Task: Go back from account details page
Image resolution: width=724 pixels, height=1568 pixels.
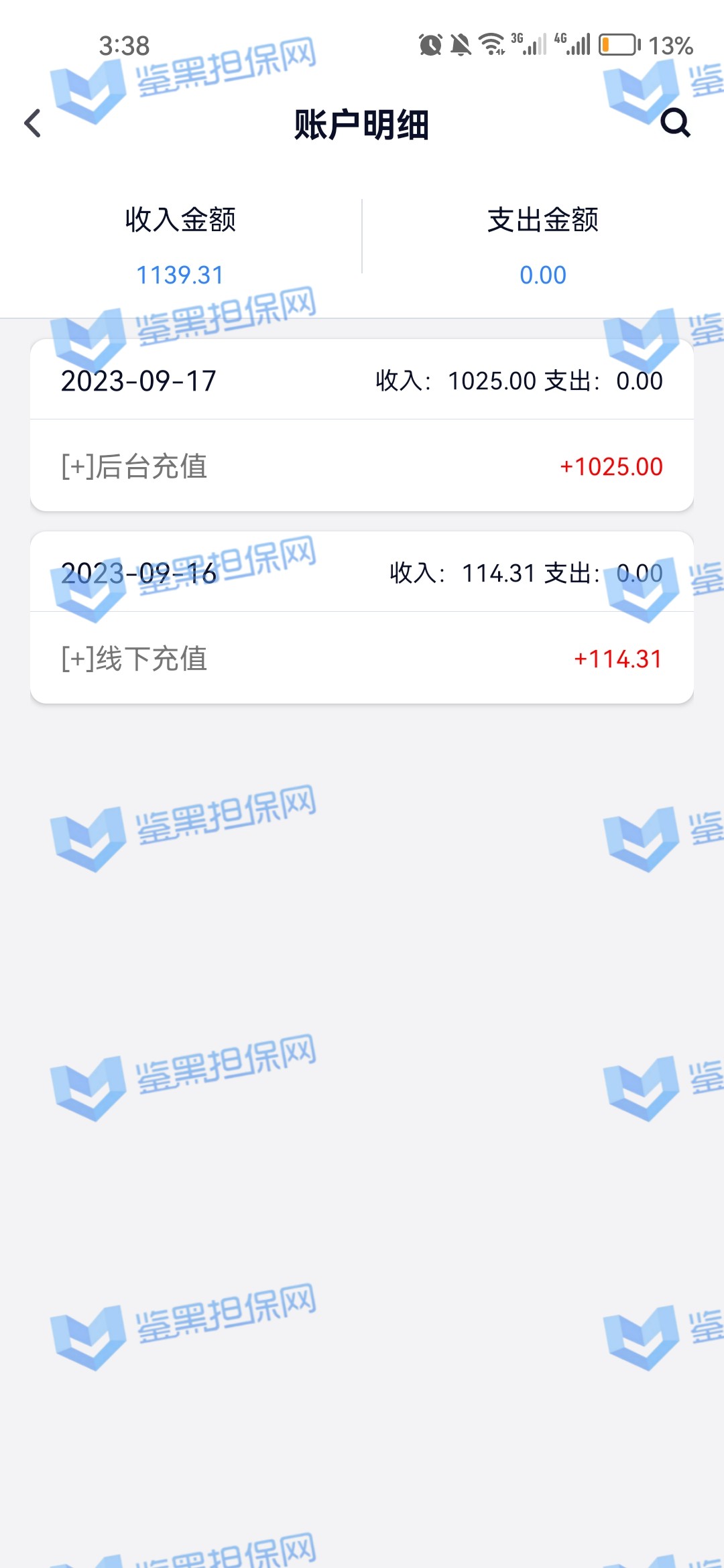Action: 33,124
